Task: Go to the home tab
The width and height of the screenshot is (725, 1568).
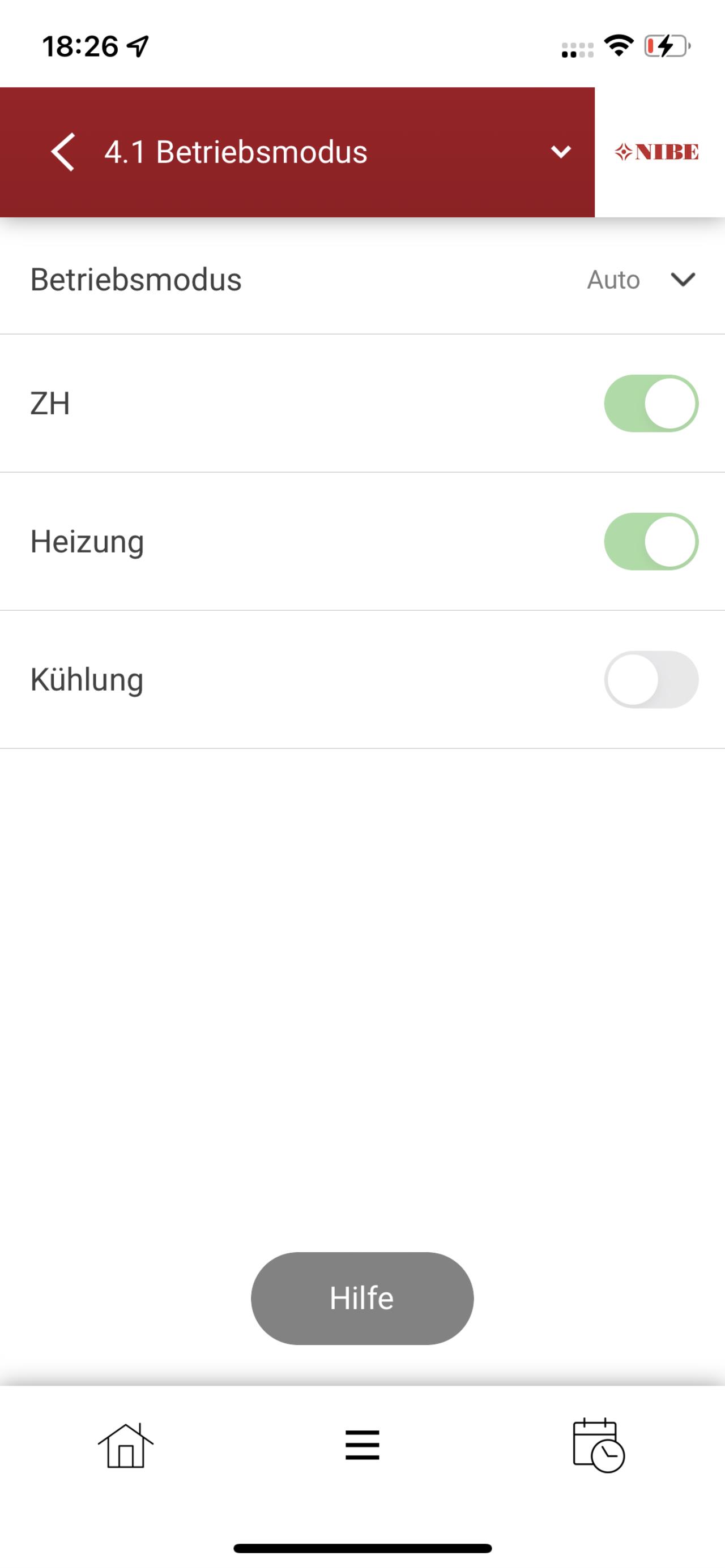Action: point(126,1446)
